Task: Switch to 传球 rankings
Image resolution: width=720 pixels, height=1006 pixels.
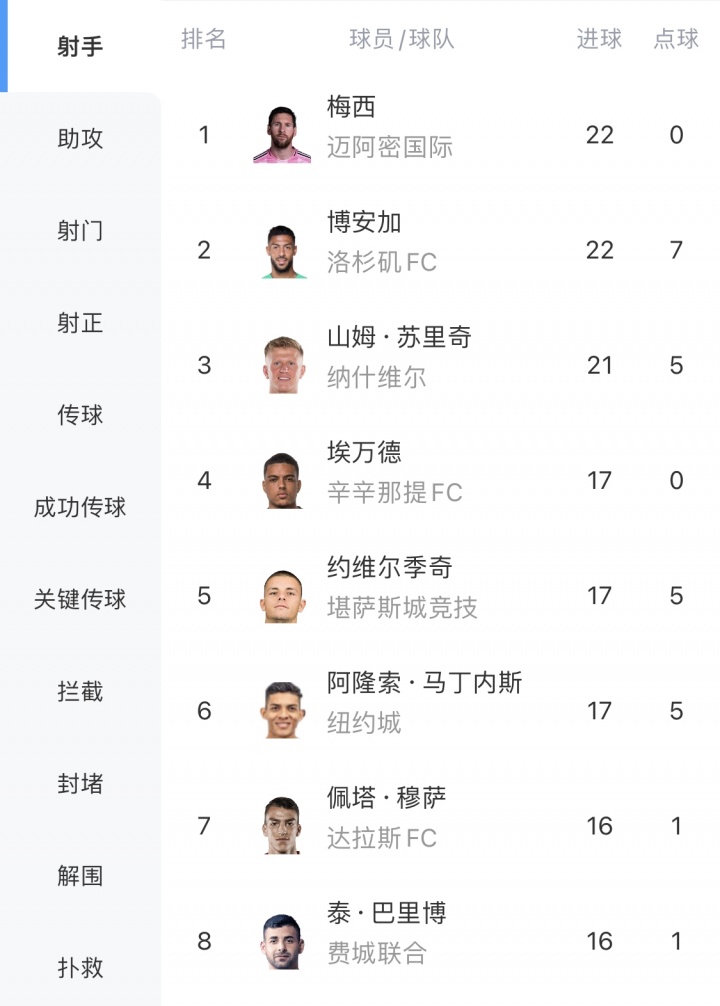Action: coord(80,415)
